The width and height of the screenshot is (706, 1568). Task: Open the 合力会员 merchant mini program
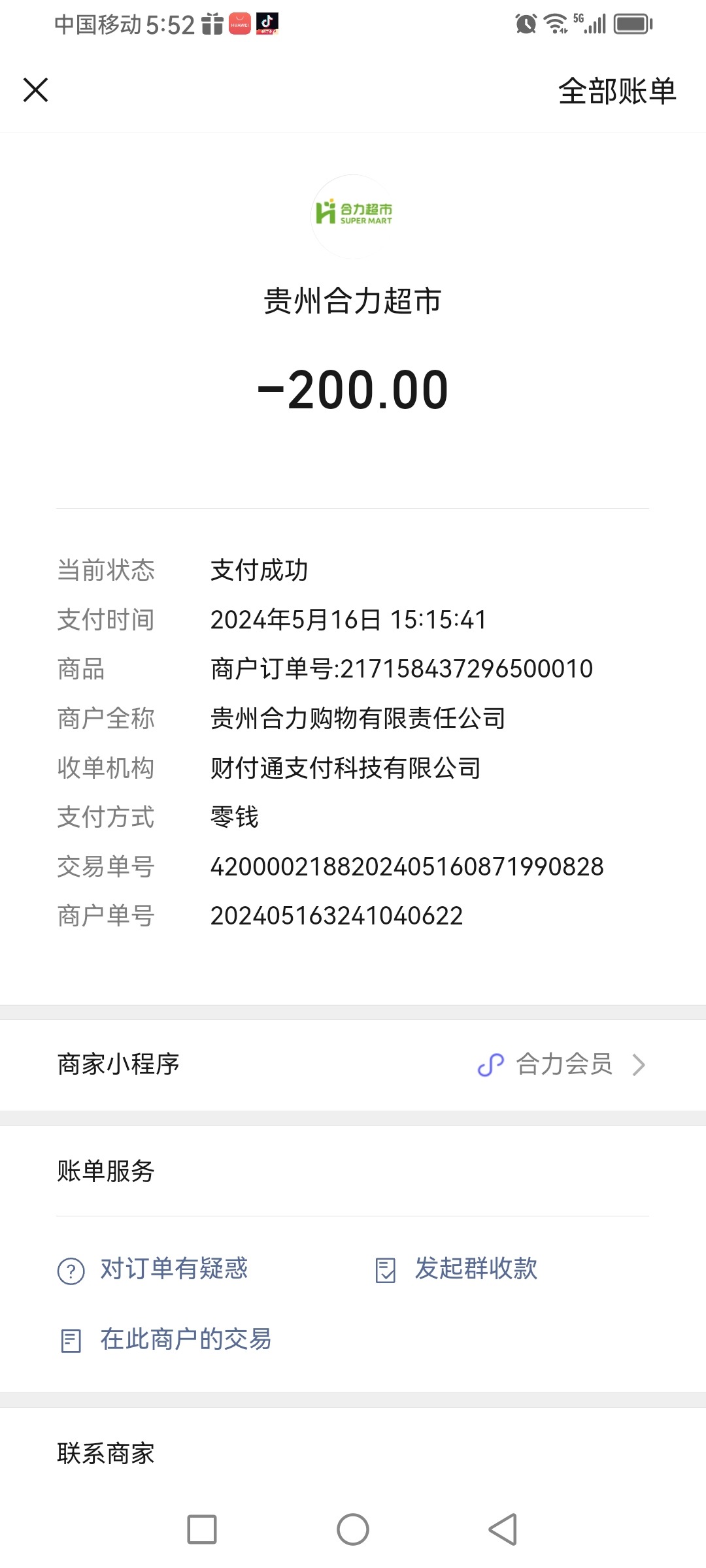pyautogui.click(x=562, y=1065)
